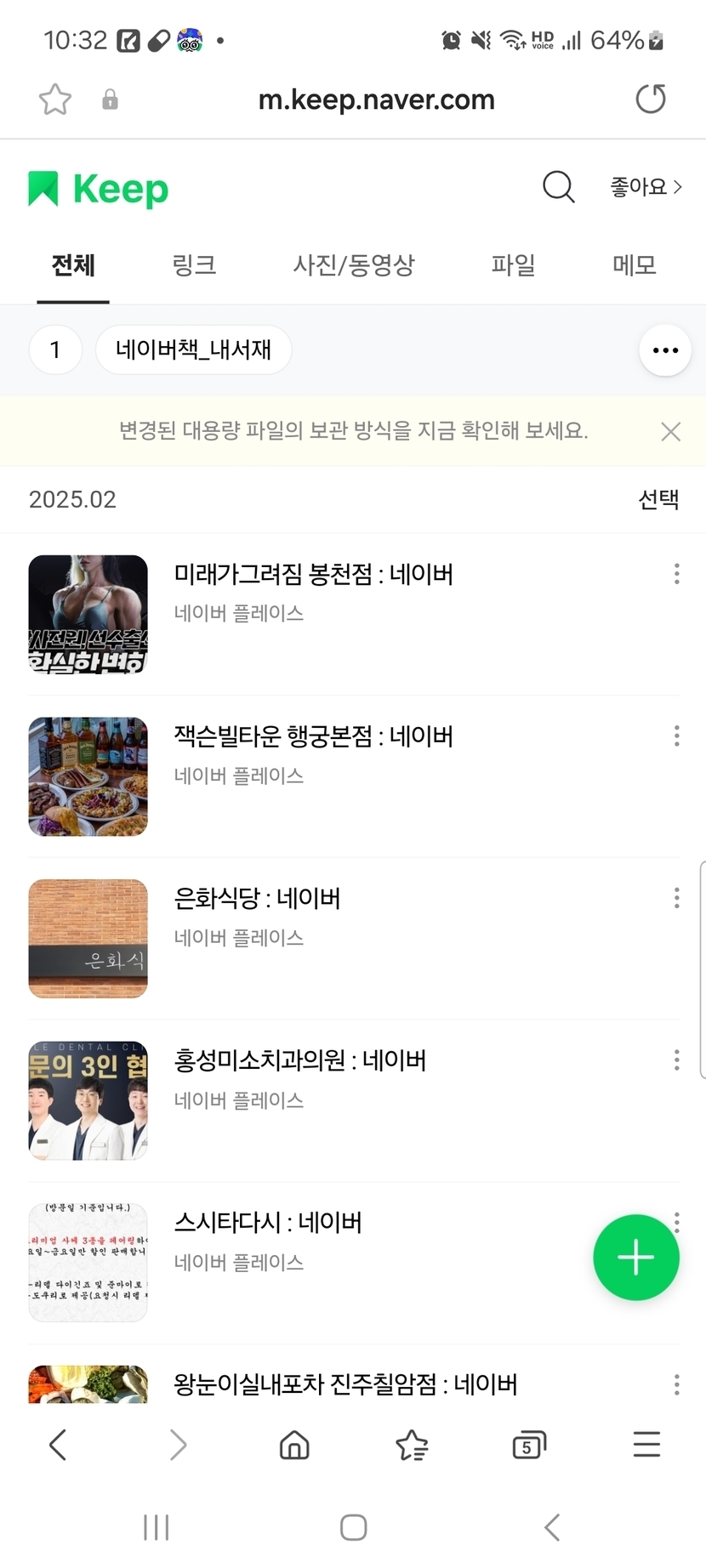Open the Keep search icon
This screenshot has height=1568, width=706.
click(x=558, y=186)
